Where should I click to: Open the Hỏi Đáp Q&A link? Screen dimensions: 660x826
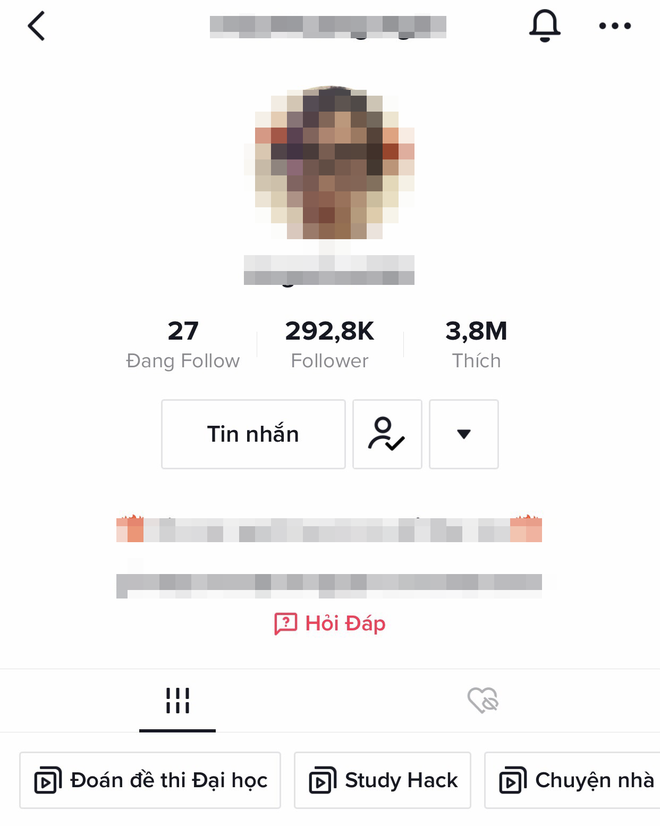(330, 623)
